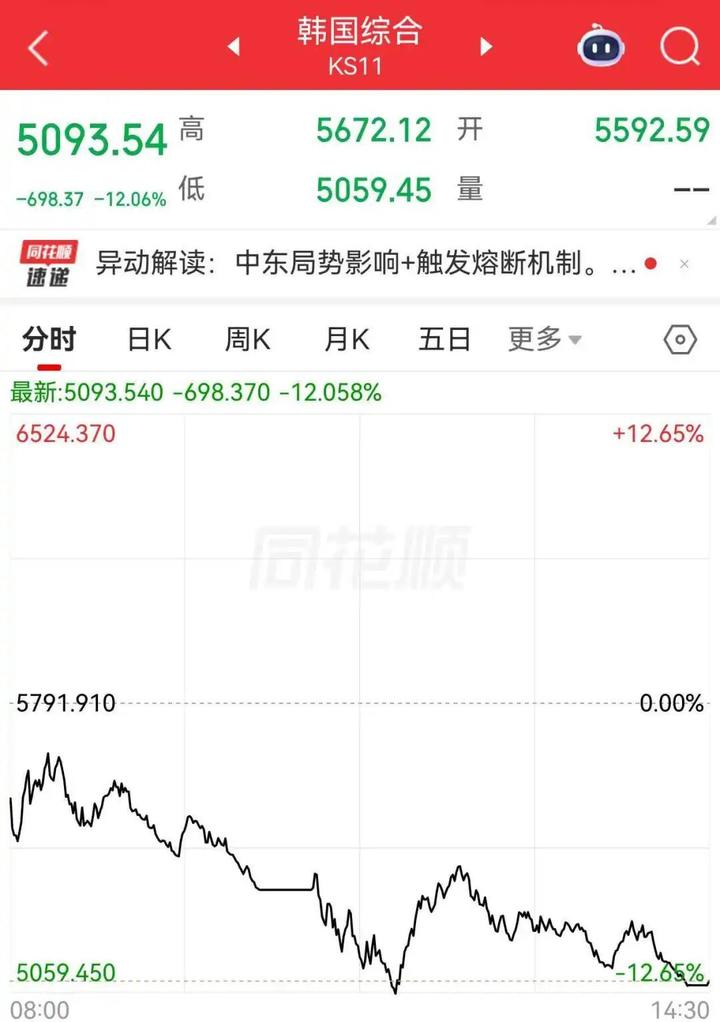Open search with the magnifier icon
This screenshot has width=720, height=1022.
coord(680,46)
